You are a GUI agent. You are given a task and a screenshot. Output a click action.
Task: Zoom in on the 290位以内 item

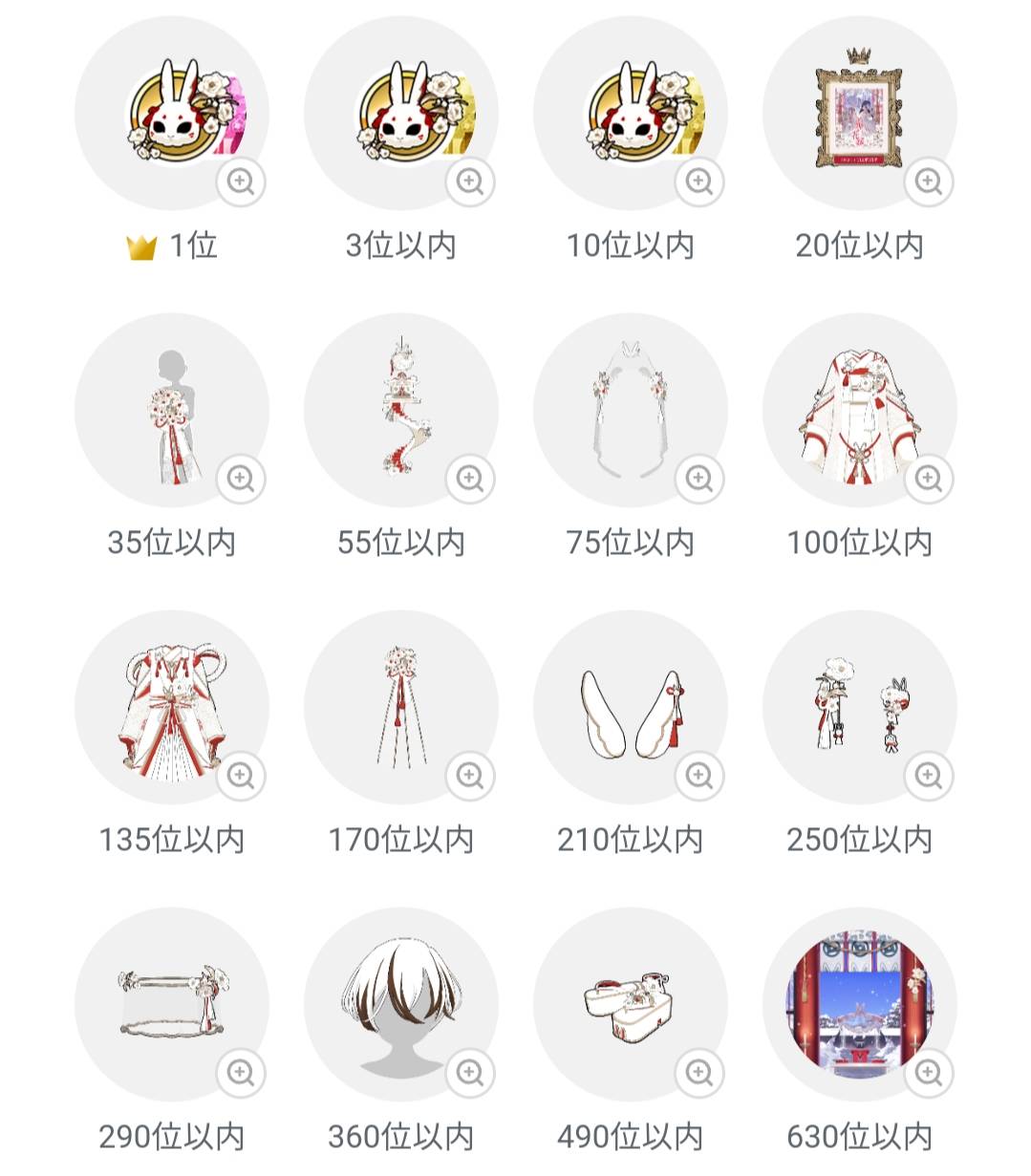(x=241, y=1073)
